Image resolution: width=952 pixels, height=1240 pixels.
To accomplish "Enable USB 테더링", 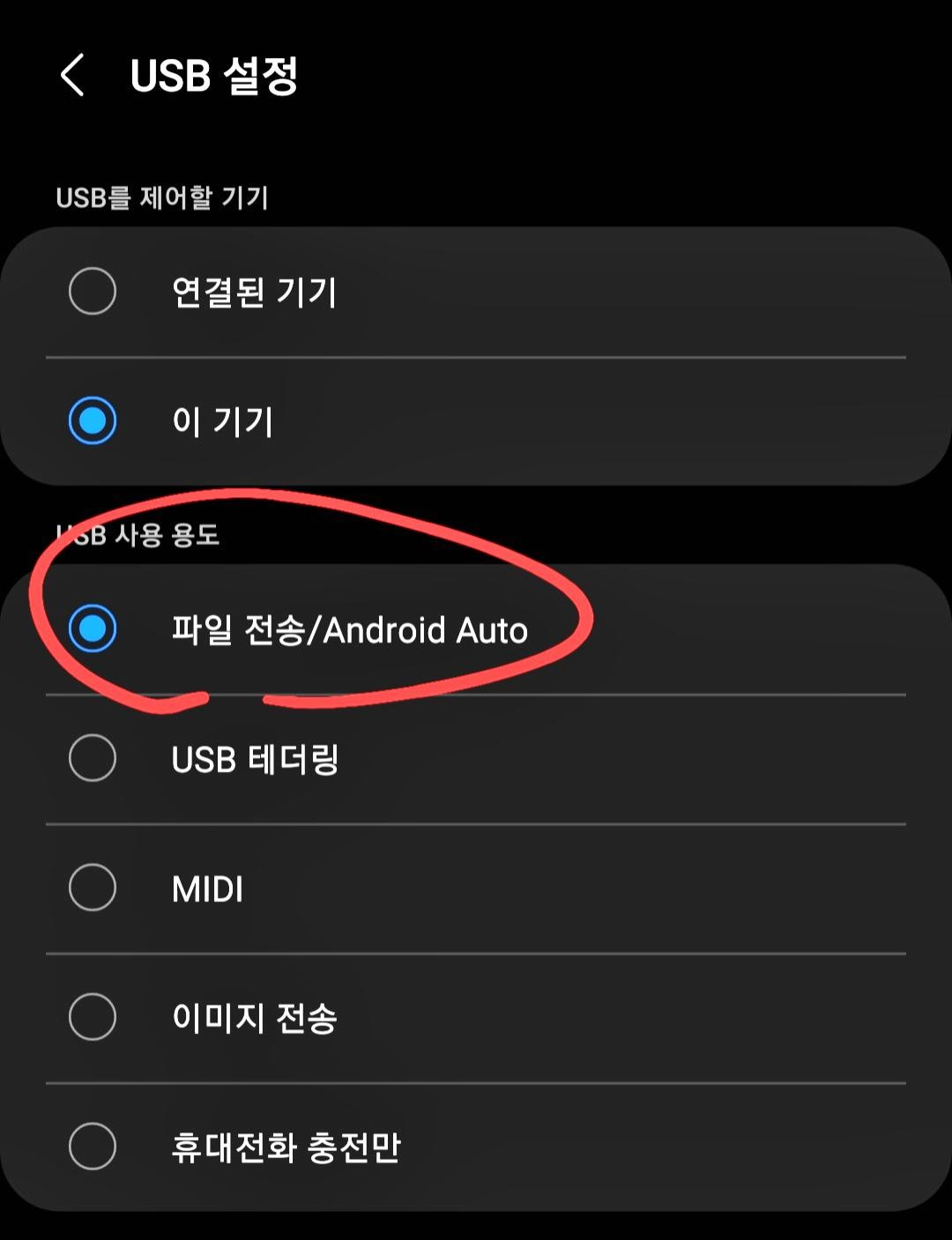I will (x=93, y=759).
